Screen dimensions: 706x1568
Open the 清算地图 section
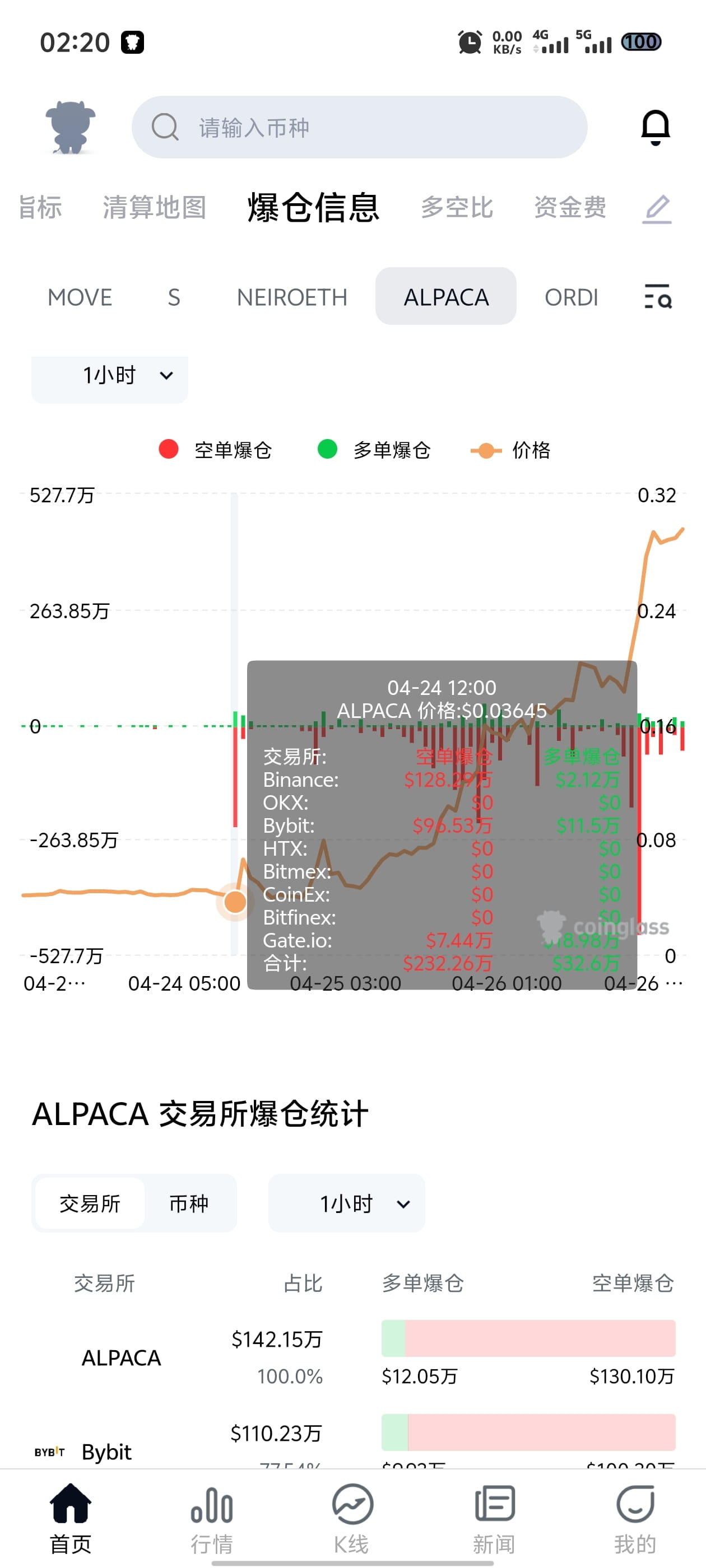pyautogui.click(x=155, y=208)
